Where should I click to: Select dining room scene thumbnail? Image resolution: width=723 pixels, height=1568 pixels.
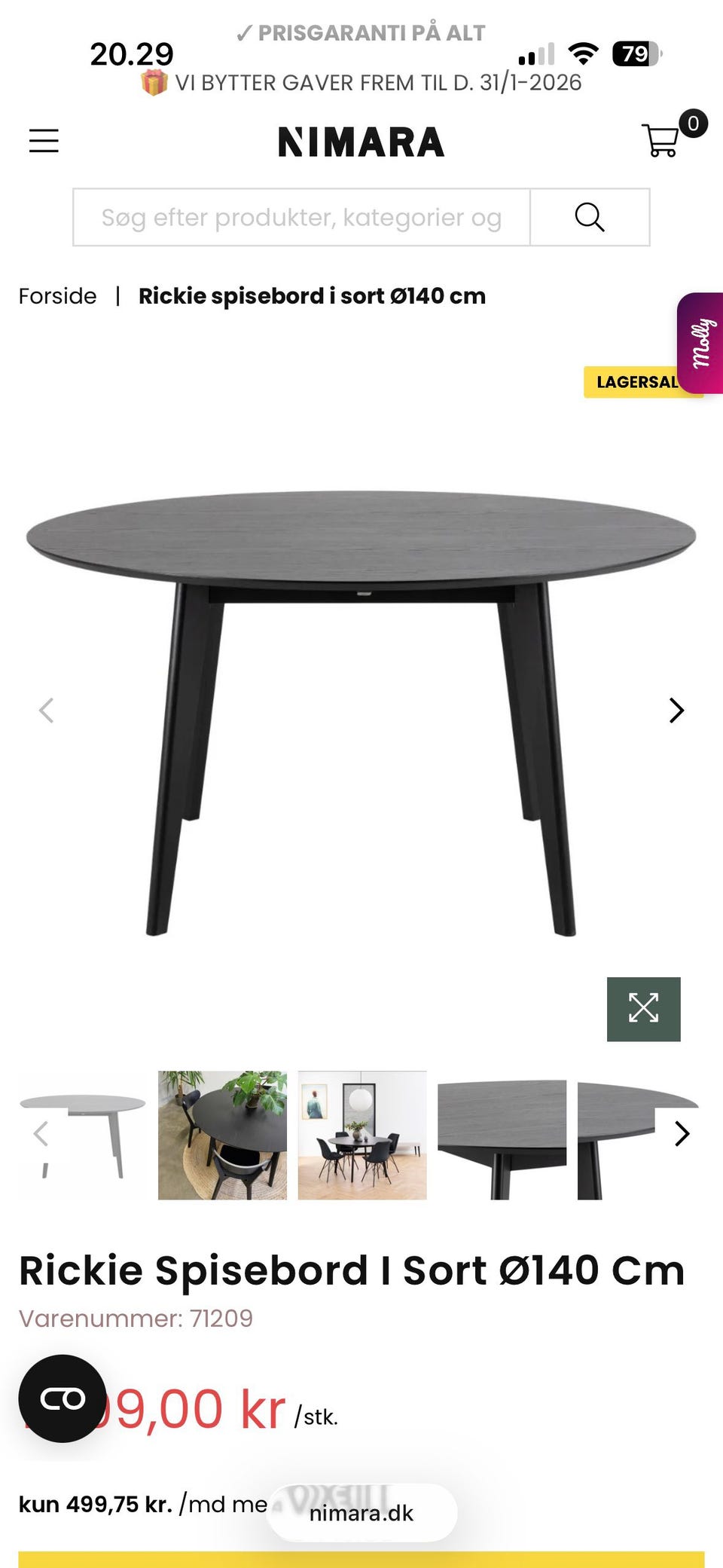tap(362, 1135)
